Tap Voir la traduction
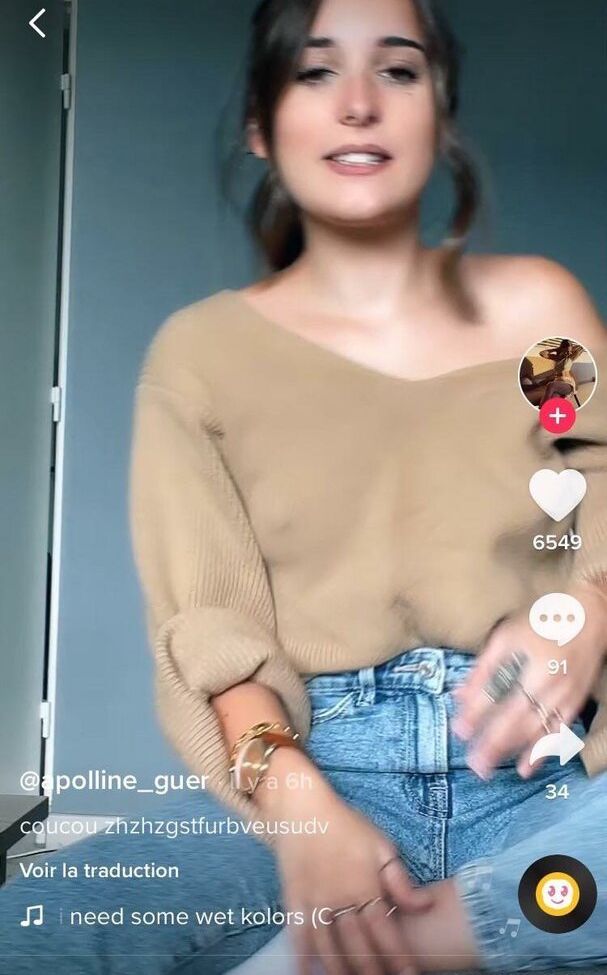The height and width of the screenshot is (975, 607). (x=99, y=870)
